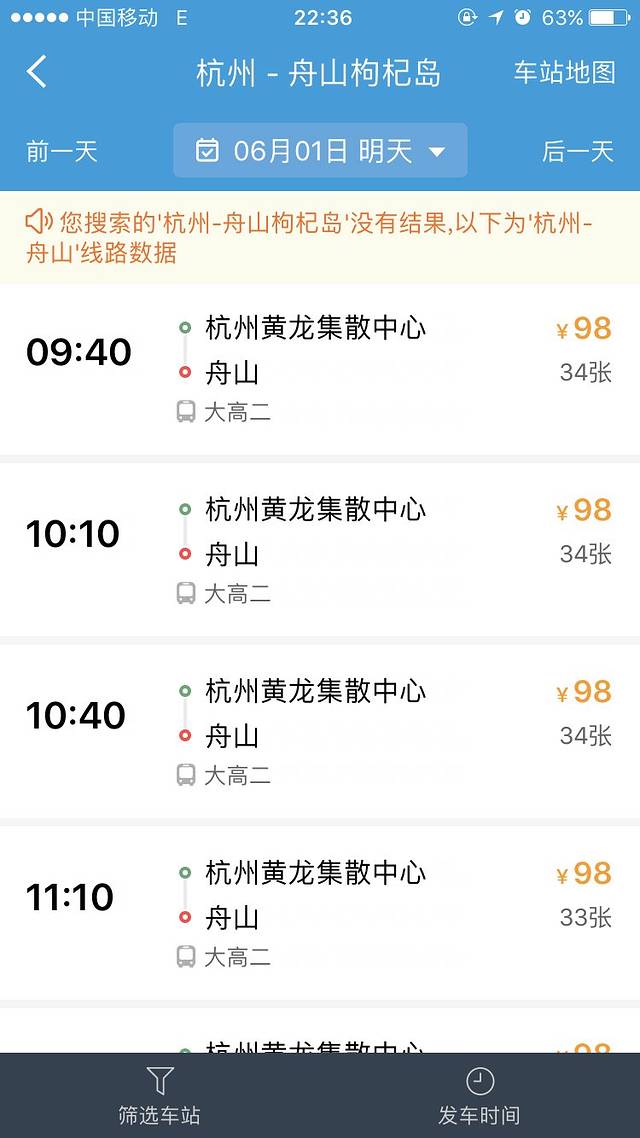Go back using the top-left arrow
The width and height of the screenshot is (640, 1138).
point(37,72)
